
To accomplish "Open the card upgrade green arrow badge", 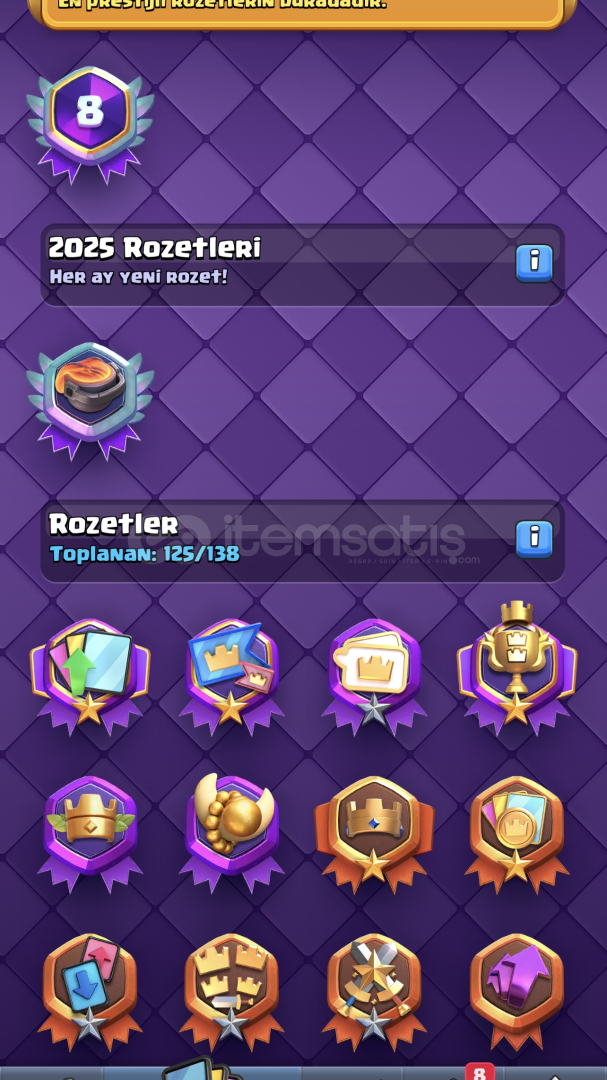I will click(90, 675).
